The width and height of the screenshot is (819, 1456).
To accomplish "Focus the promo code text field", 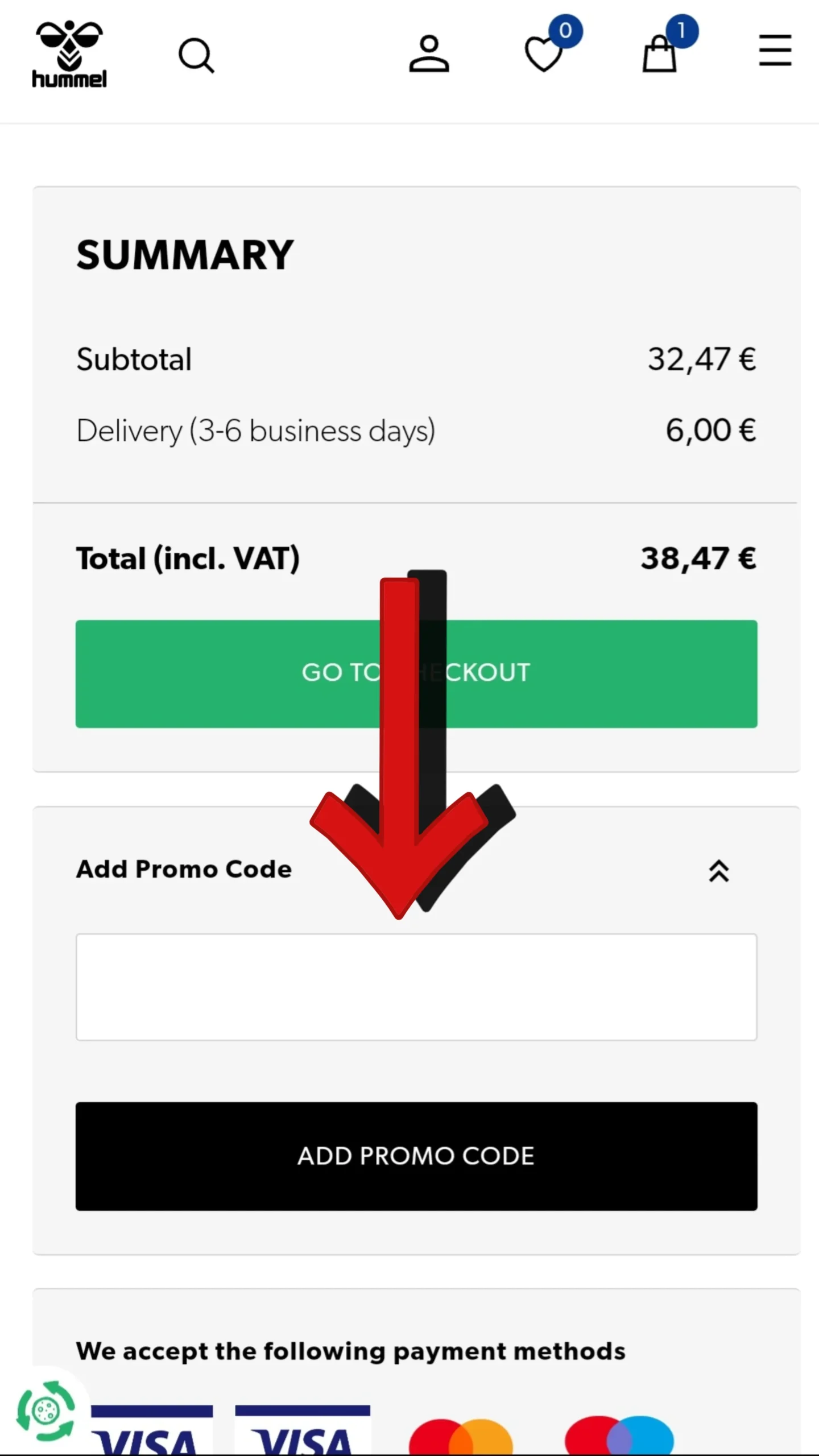I will pyautogui.click(x=416, y=987).
